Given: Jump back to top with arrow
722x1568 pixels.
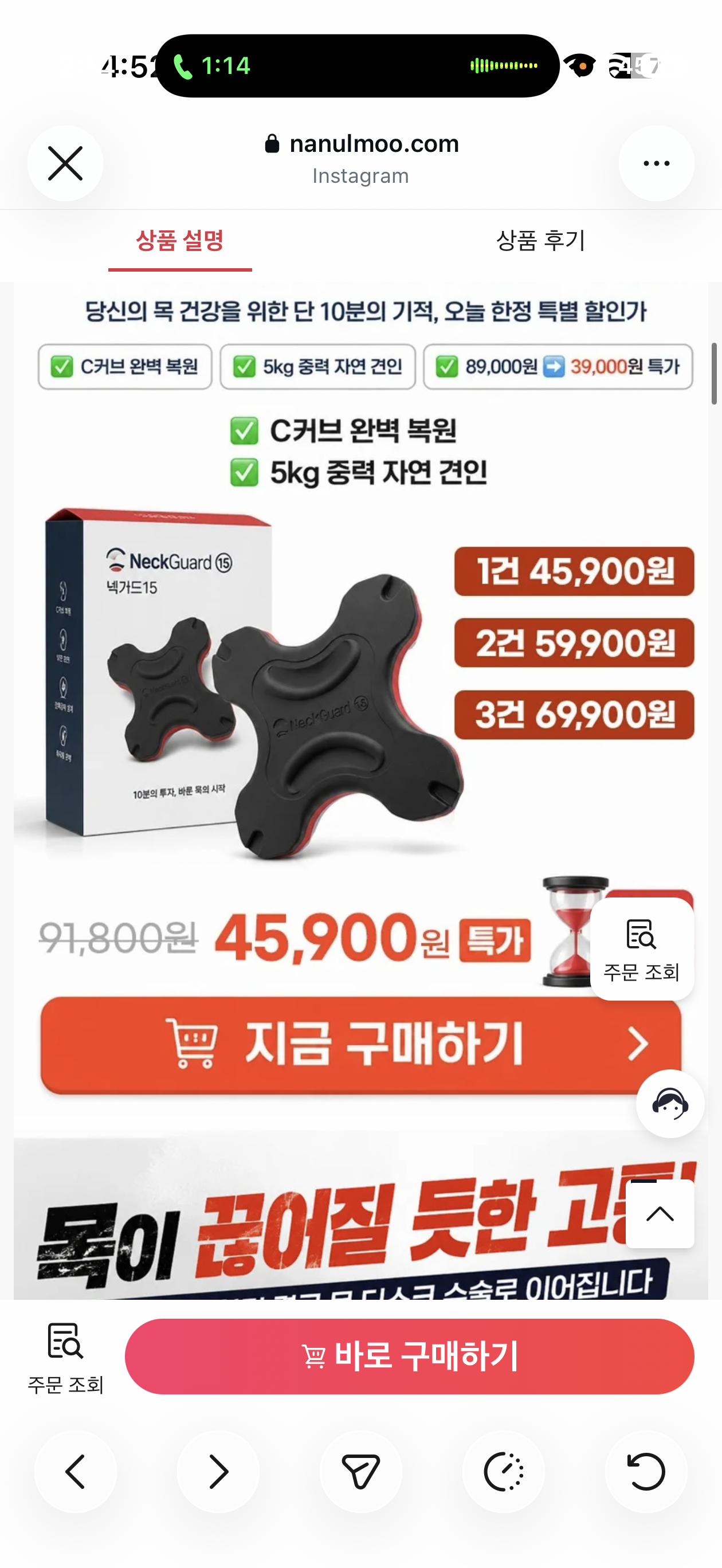Looking at the screenshot, I should click(x=660, y=1214).
